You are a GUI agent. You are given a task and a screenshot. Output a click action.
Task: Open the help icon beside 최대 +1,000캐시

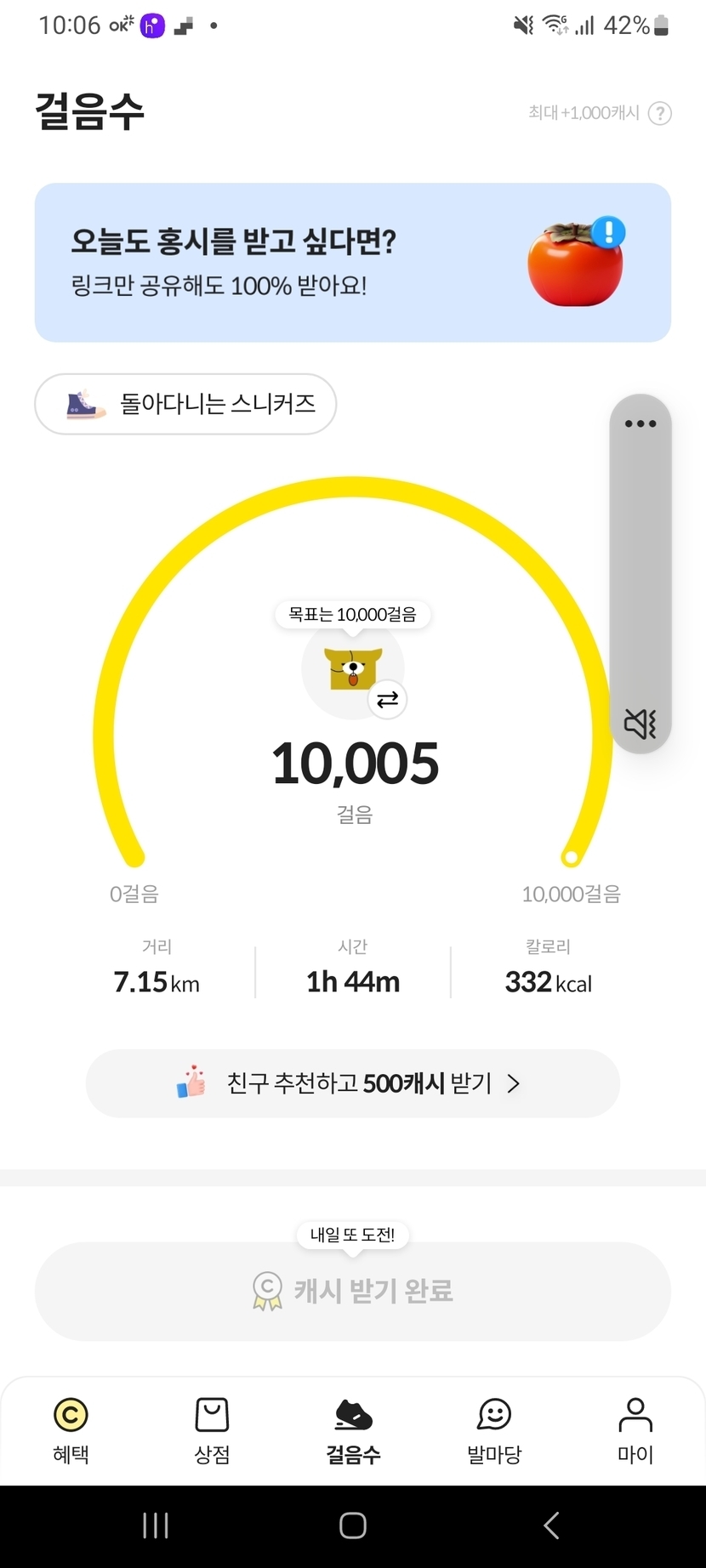pos(659,113)
